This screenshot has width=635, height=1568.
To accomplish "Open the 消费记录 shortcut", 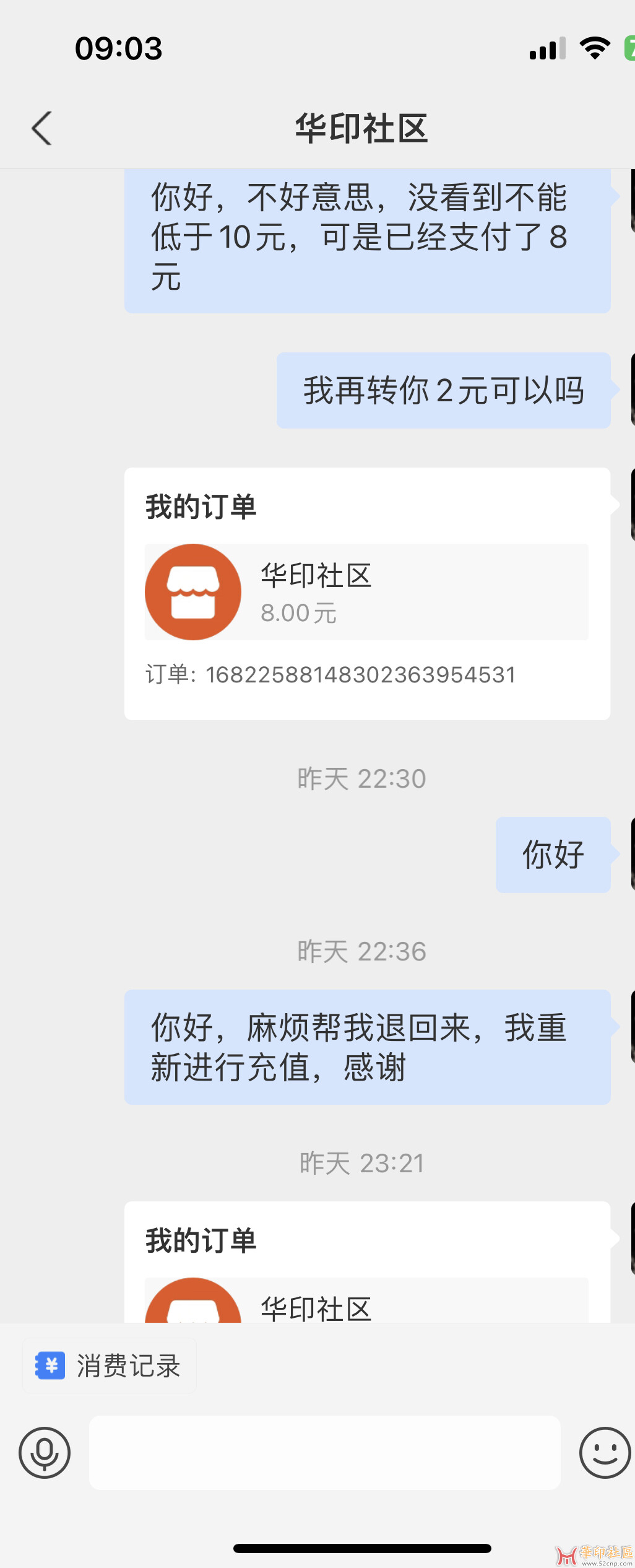I will [110, 1365].
